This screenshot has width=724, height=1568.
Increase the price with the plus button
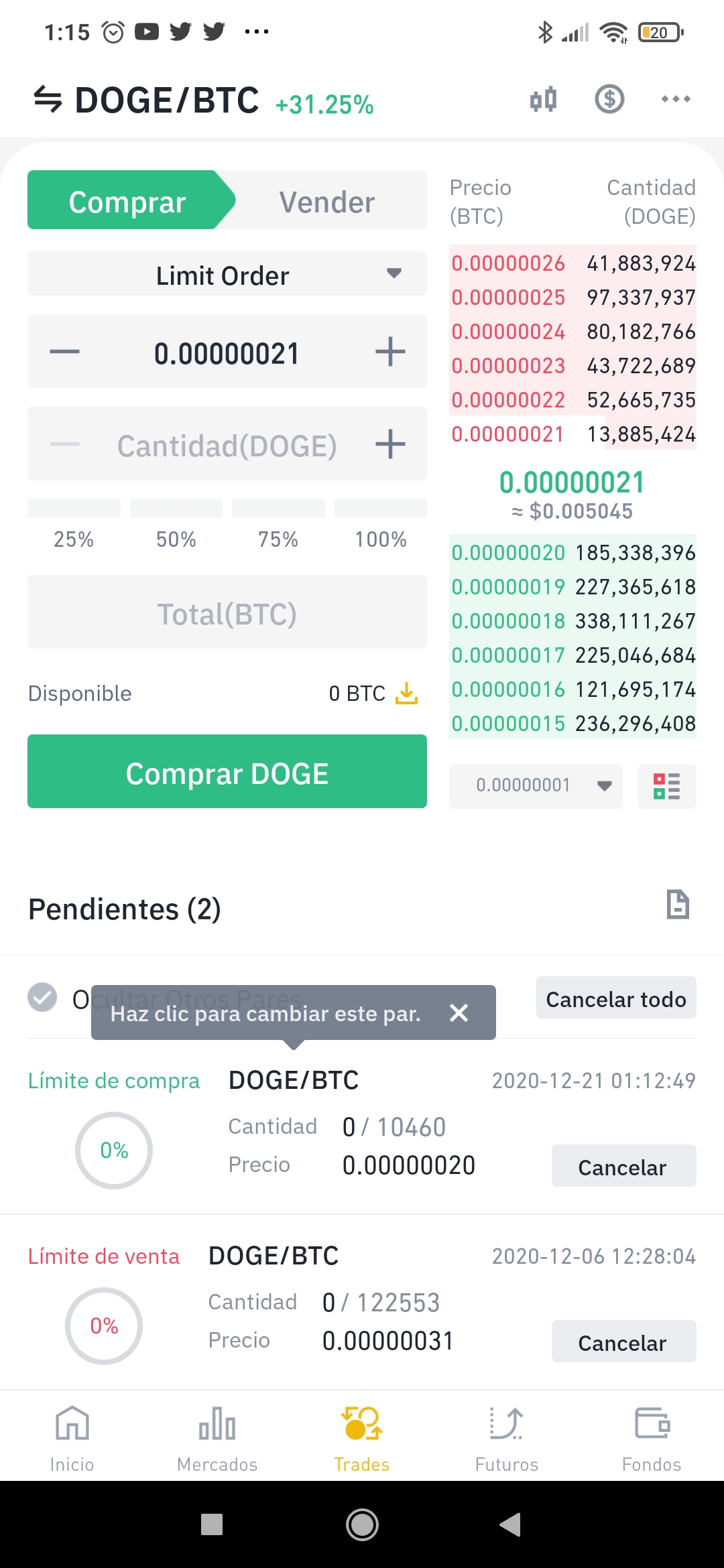390,352
